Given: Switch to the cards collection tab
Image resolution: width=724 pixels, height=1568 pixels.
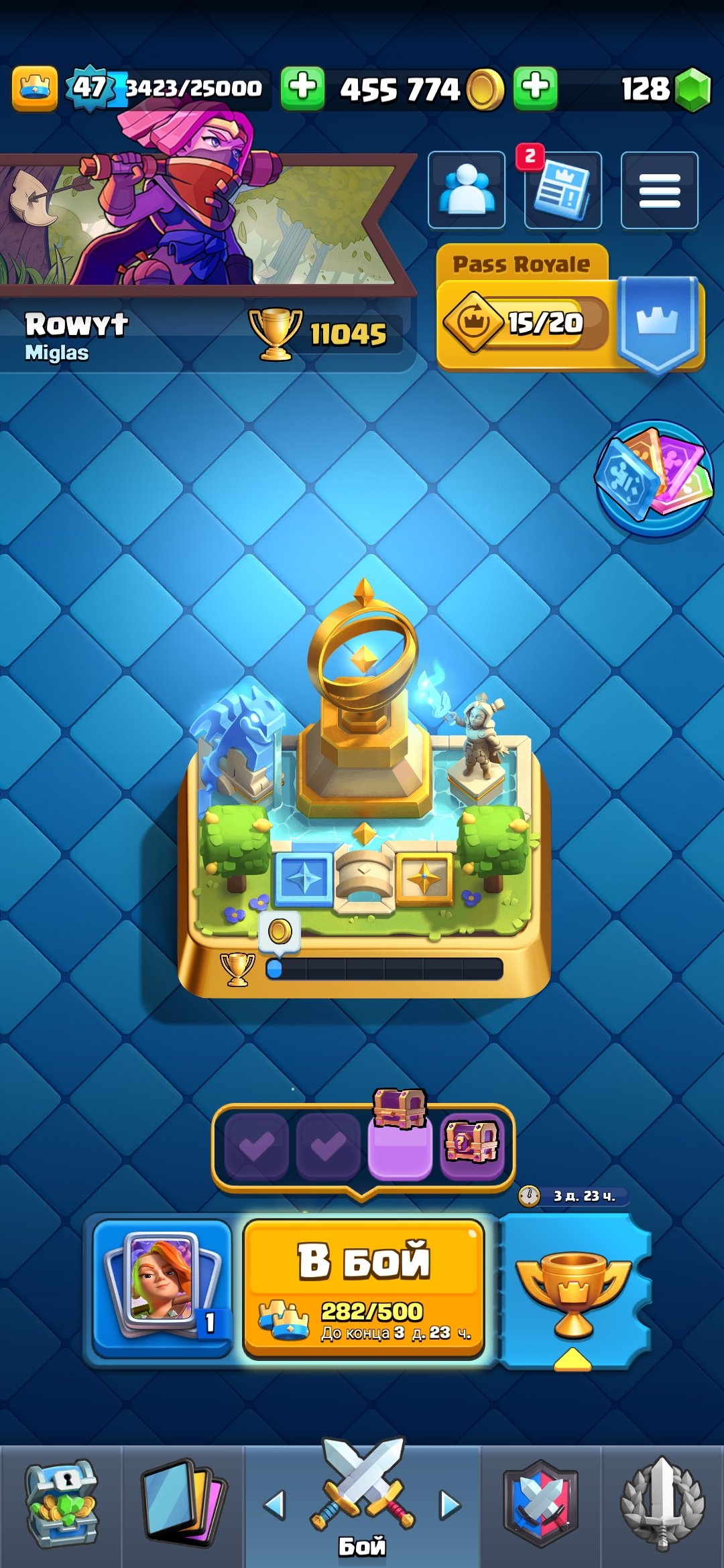Looking at the screenshot, I should pyautogui.click(x=181, y=1504).
